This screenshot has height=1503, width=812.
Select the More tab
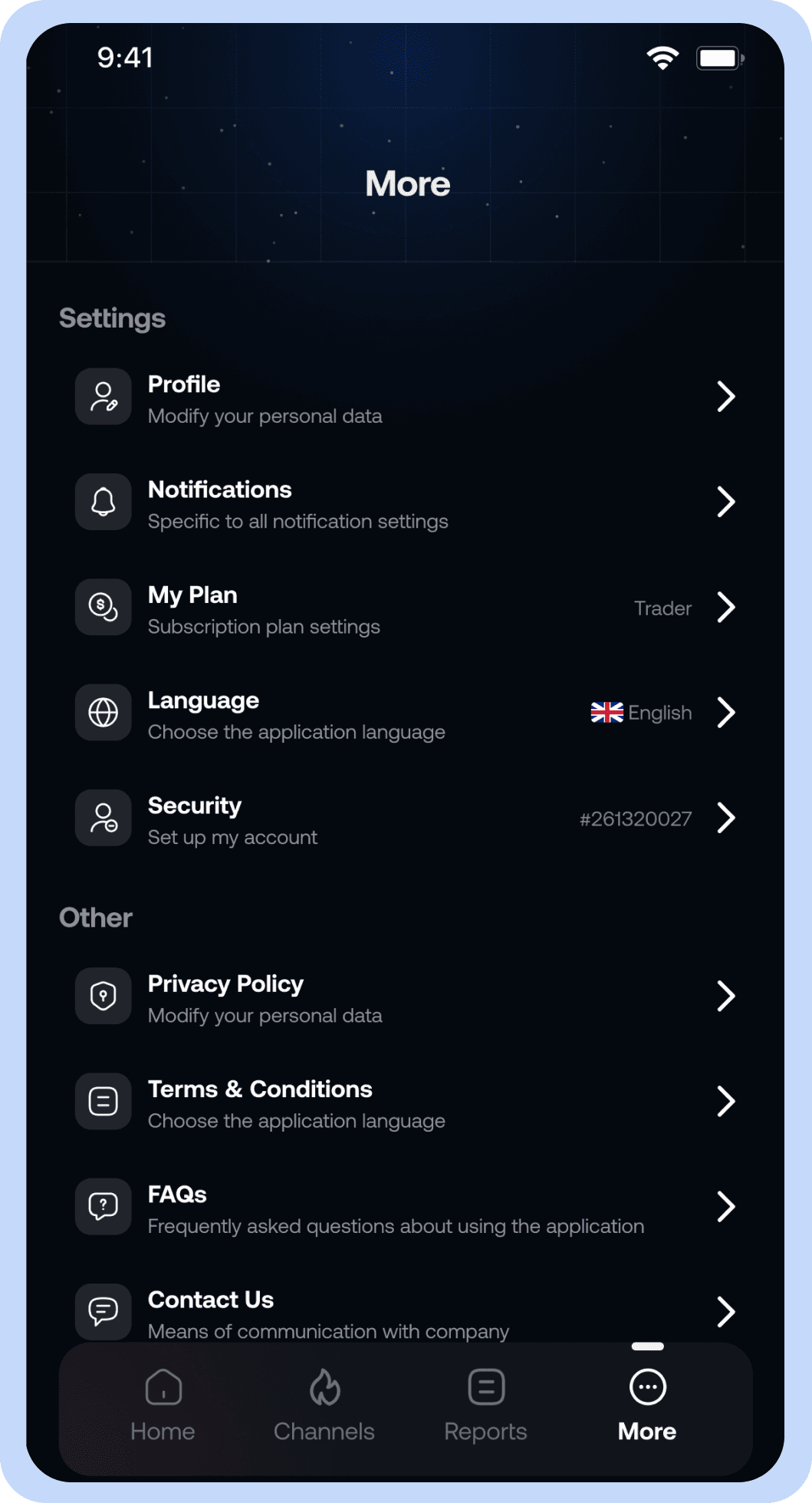click(x=647, y=1406)
